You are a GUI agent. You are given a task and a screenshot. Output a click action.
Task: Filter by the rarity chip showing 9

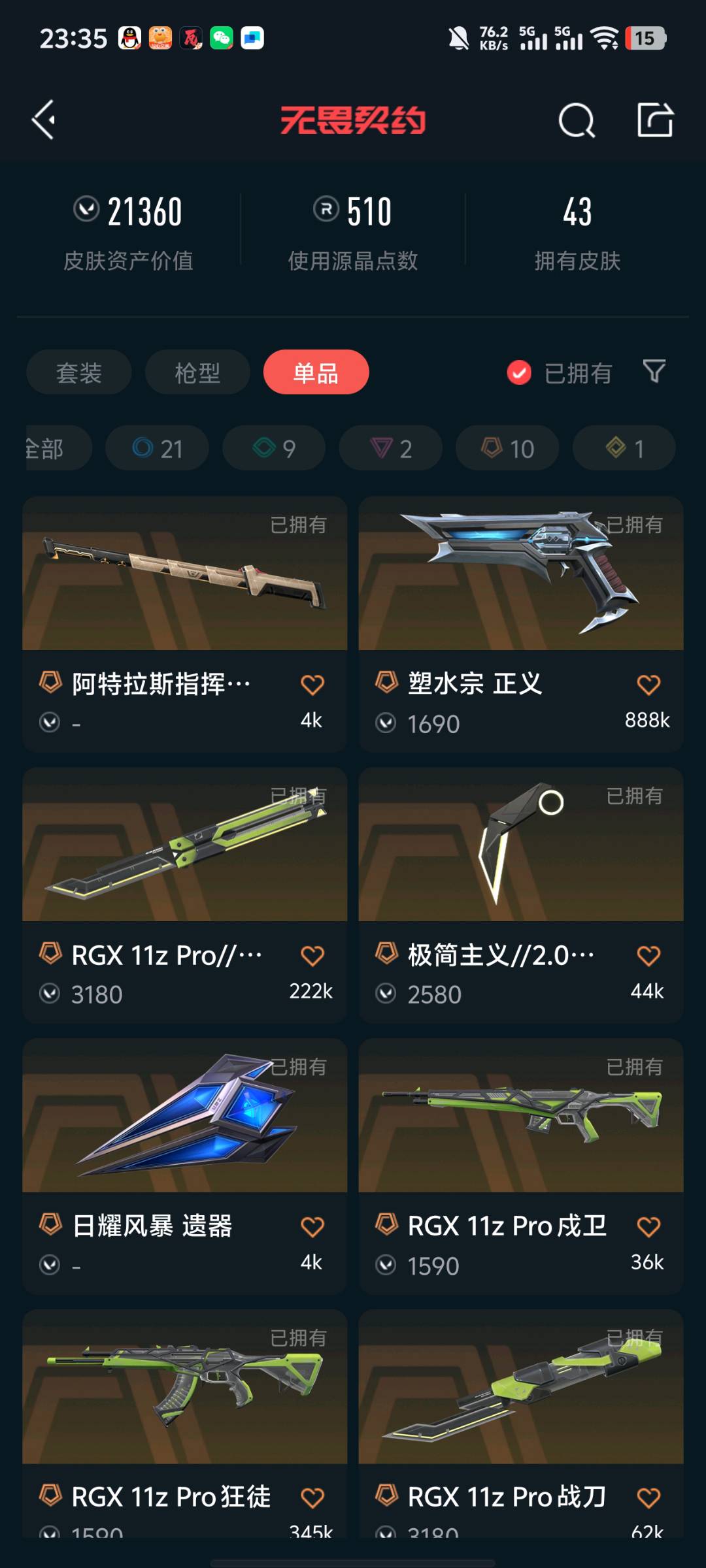click(x=274, y=448)
